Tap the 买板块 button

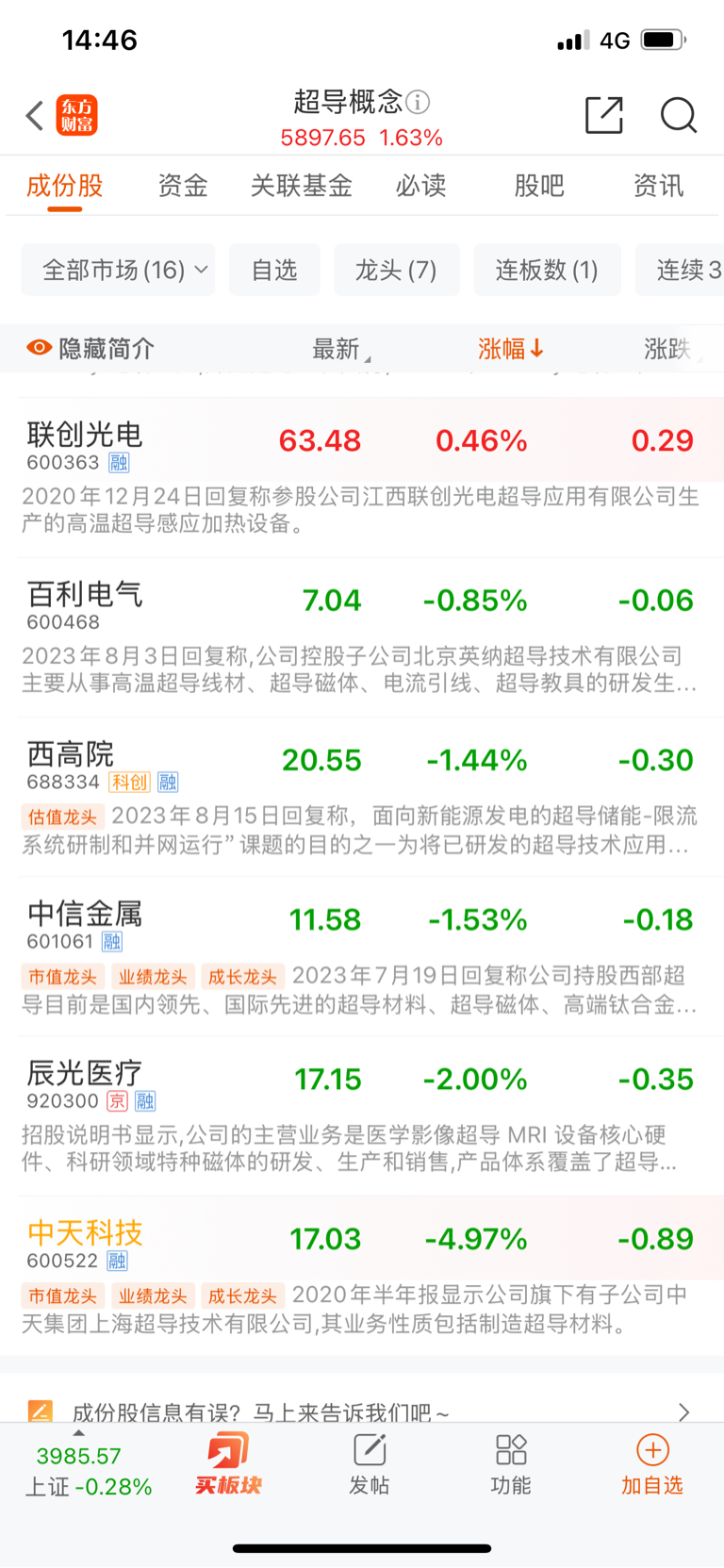228,1463
